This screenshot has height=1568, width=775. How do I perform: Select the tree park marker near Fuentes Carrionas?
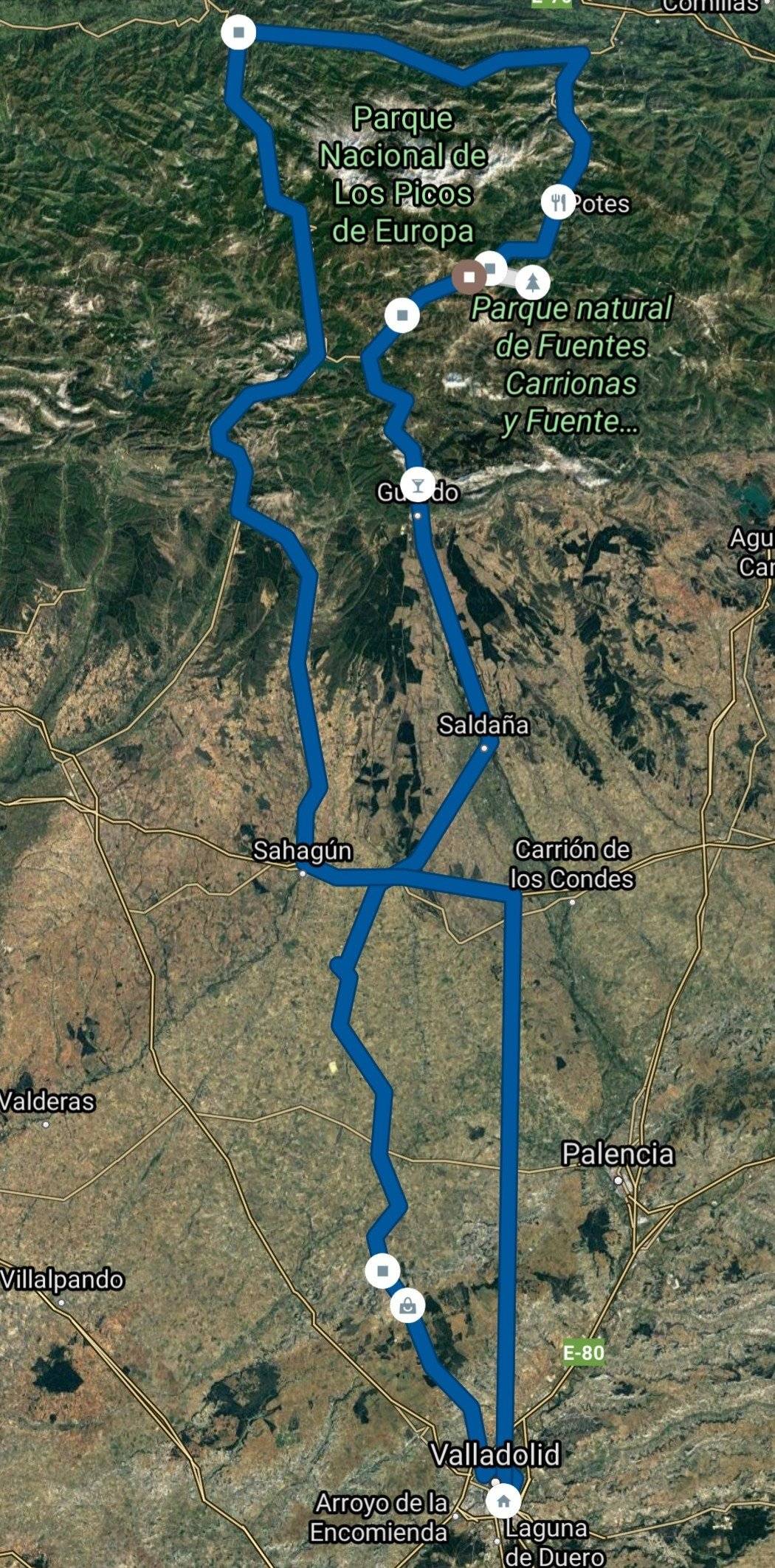point(532,281)
